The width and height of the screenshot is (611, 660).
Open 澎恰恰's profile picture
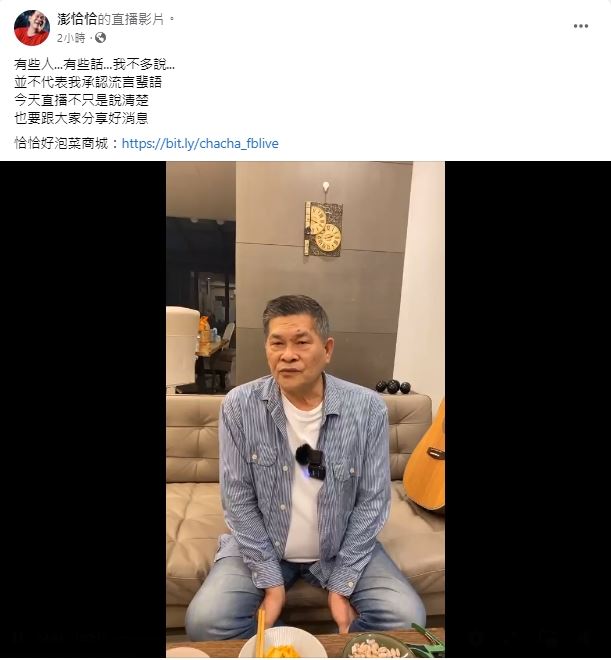(x=31, y=28)
